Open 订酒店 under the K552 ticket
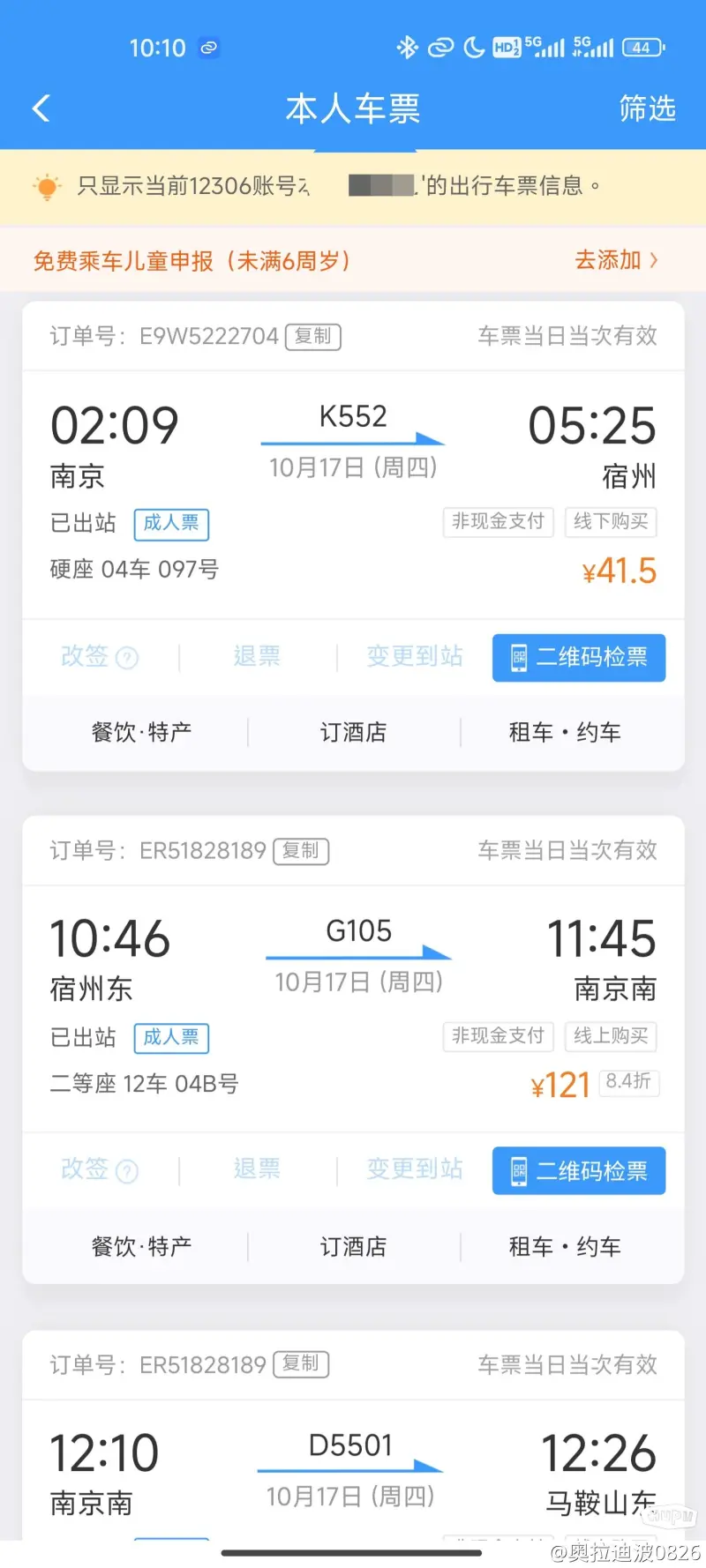The image size is (706, 1568). click(x=353, y=732)
